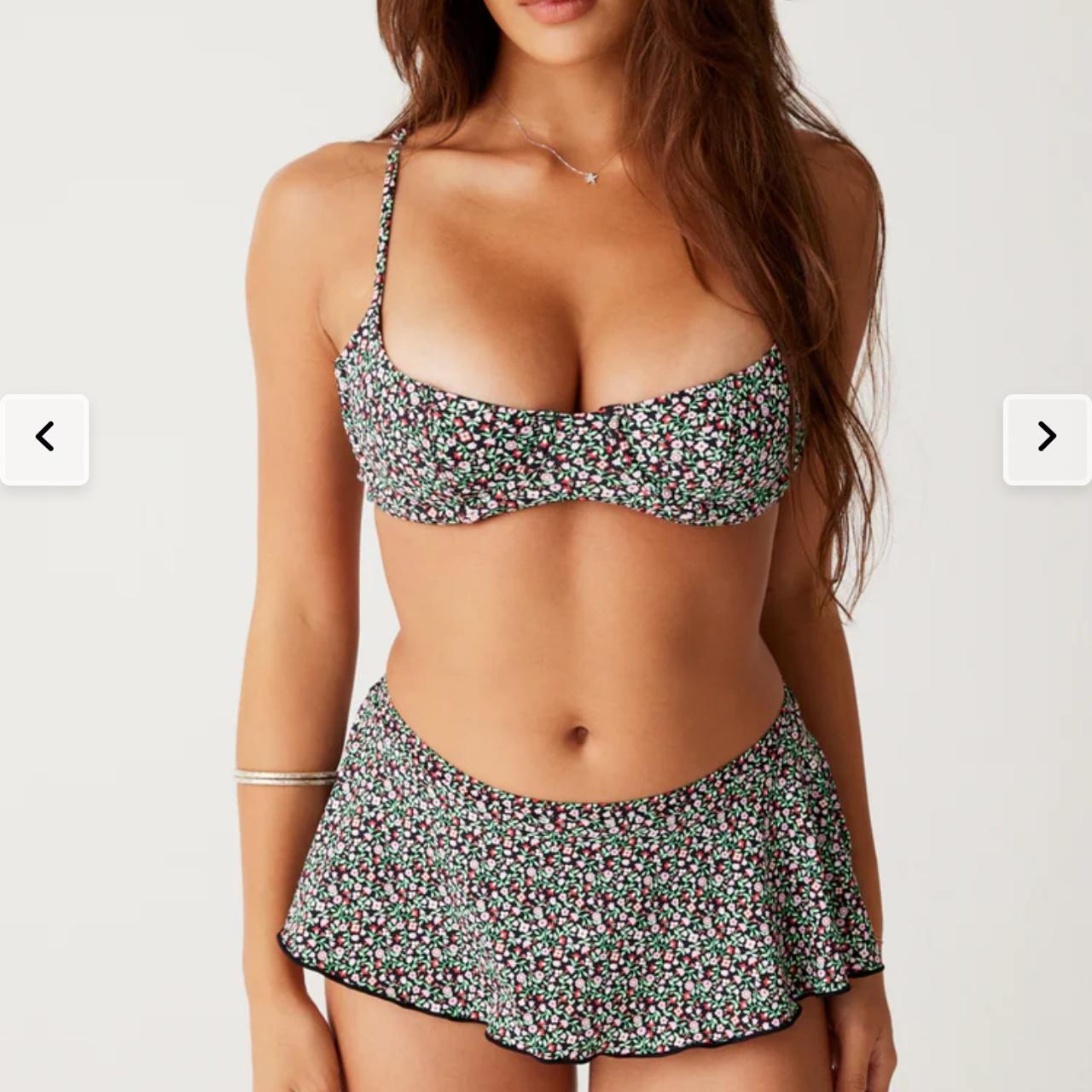The image size is (1092, 1092).
Task: Go to the previous product photo
Action: coord(44,439)
